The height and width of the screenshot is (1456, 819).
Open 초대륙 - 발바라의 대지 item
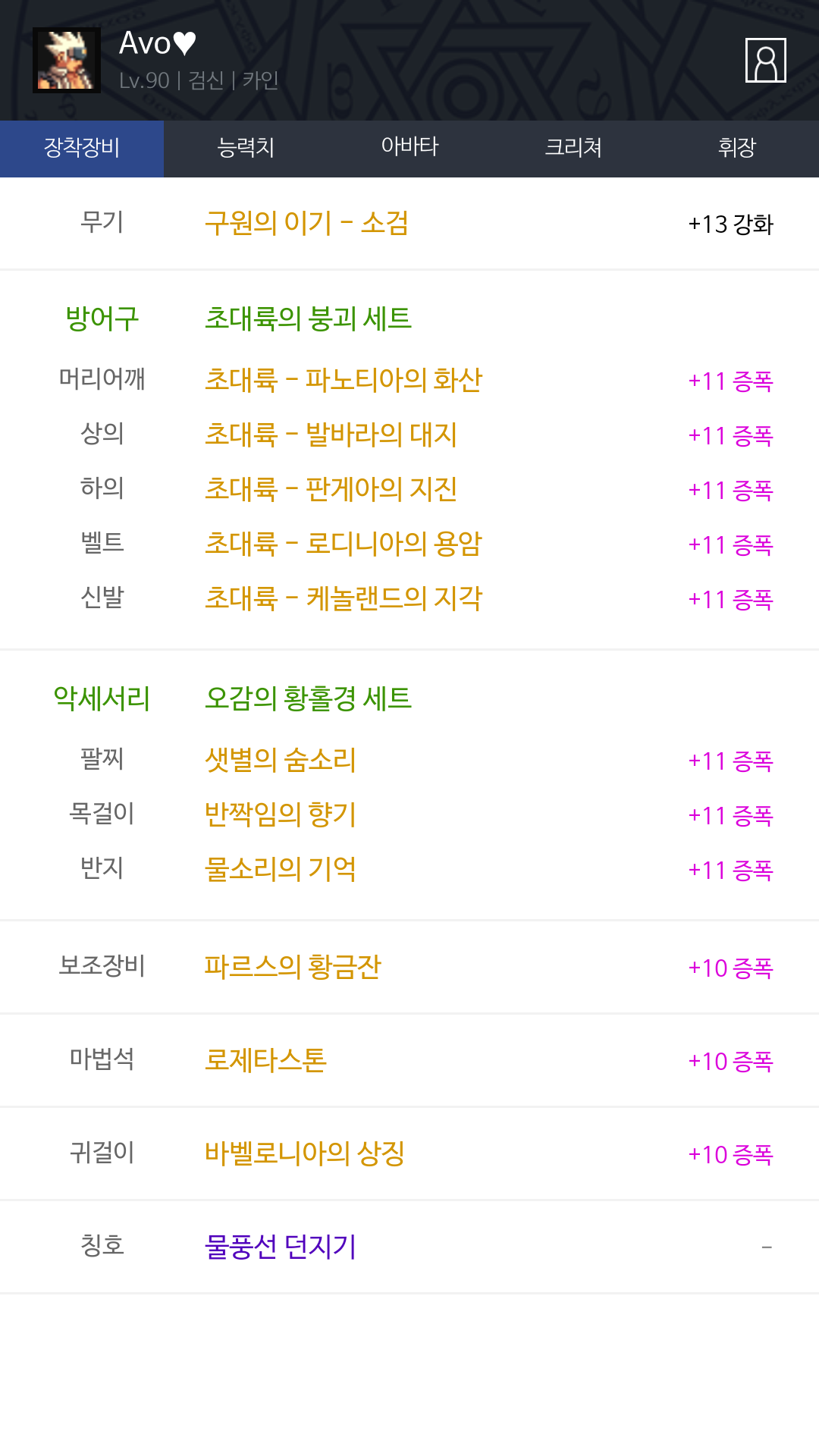[x=331, y=435]
